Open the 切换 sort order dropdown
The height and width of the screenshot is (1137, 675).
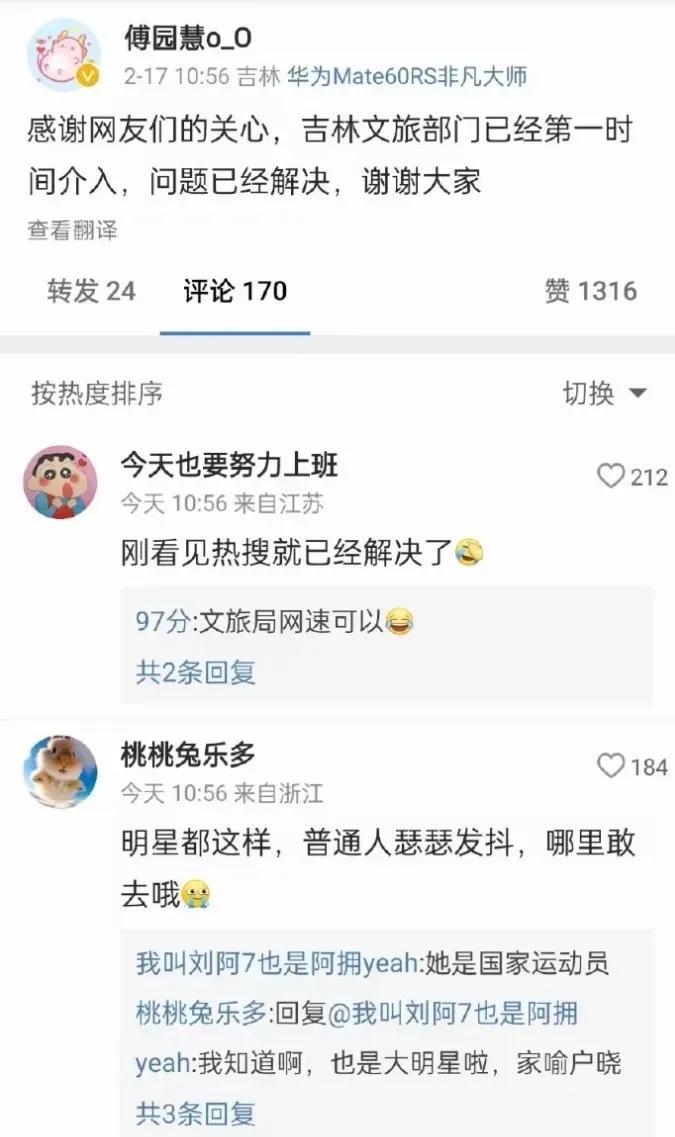pyautogui.click(x=604, y=394)
